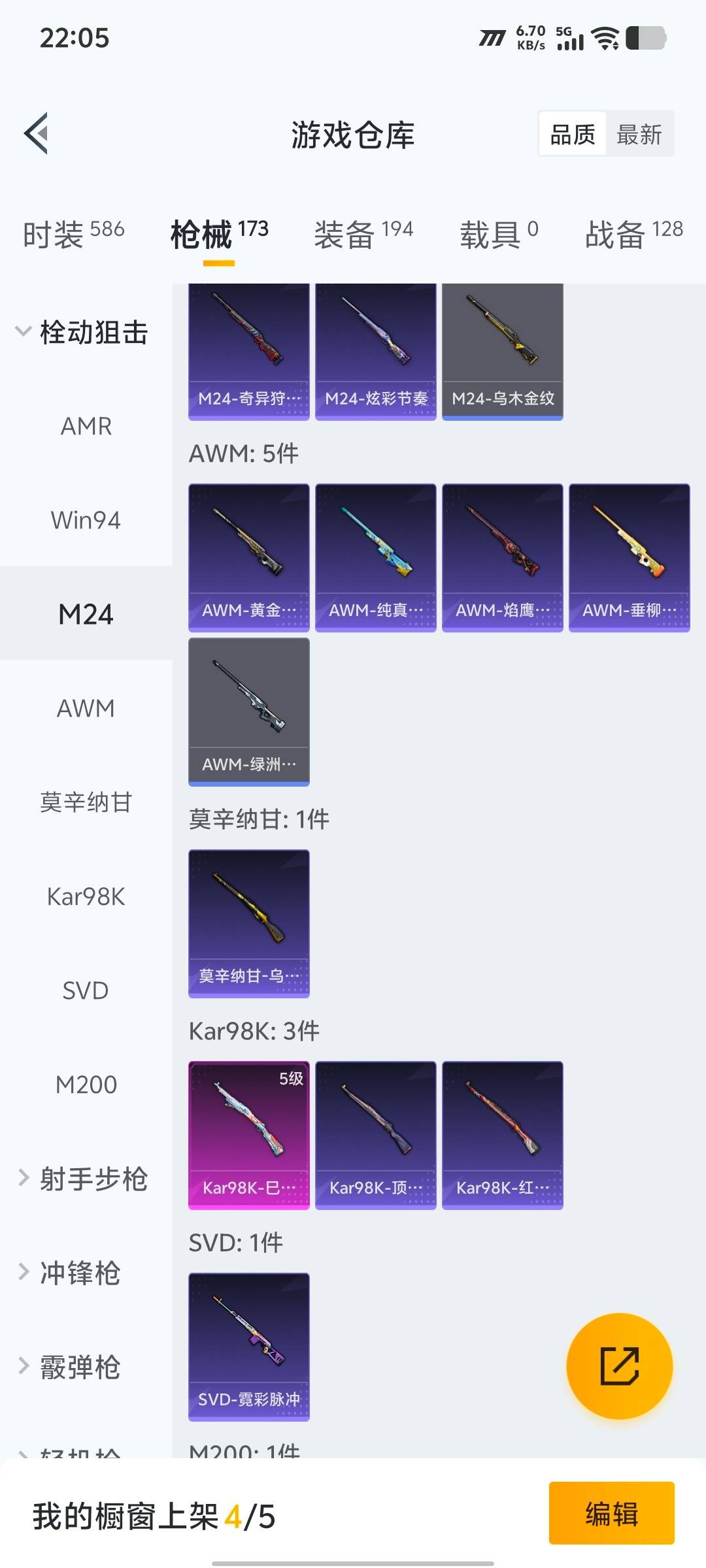Open the share/export floating button
Image resolution: width=706 pixels, height=1568 pixels.
pos(620,1365)
